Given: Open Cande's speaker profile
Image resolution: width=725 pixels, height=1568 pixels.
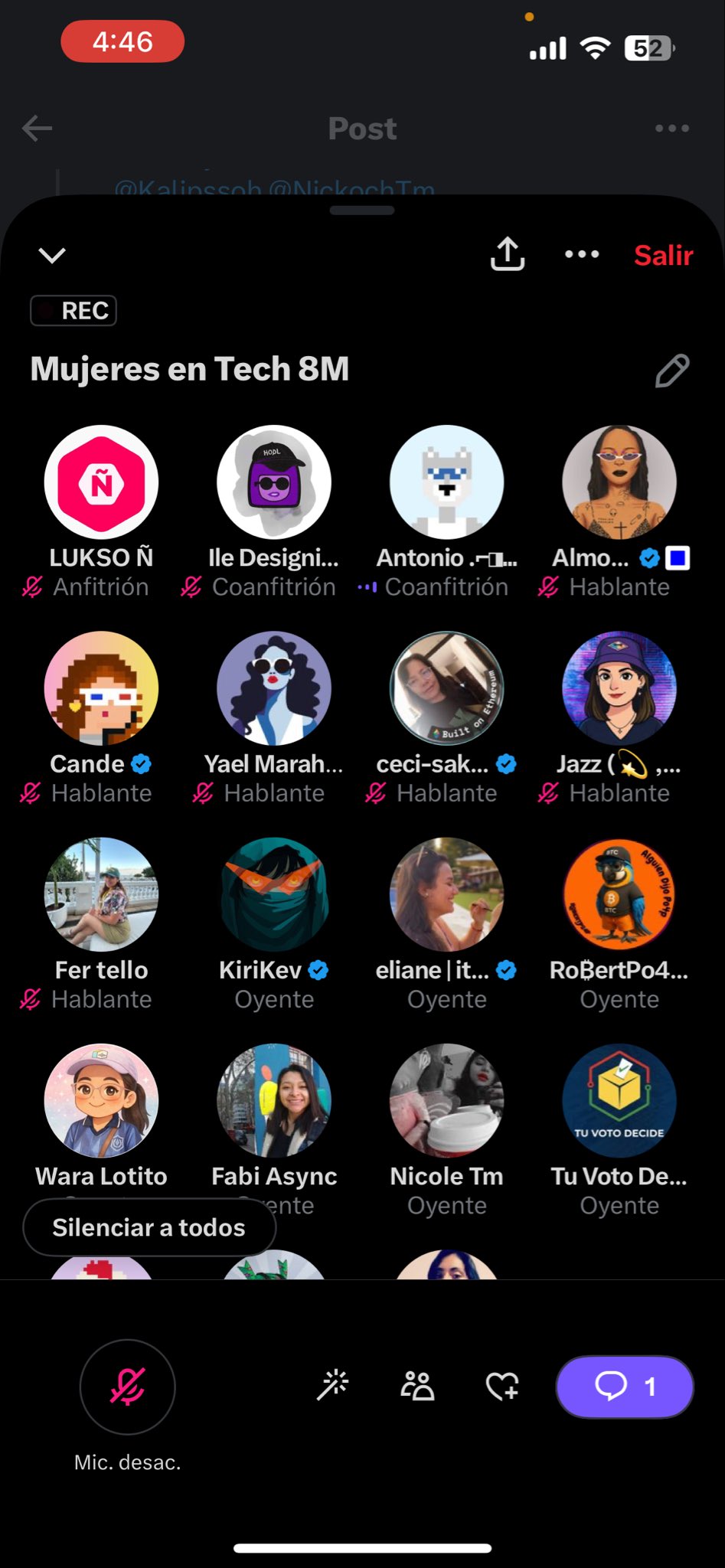Looking at the screenshot, I should [x=101, y=688].
